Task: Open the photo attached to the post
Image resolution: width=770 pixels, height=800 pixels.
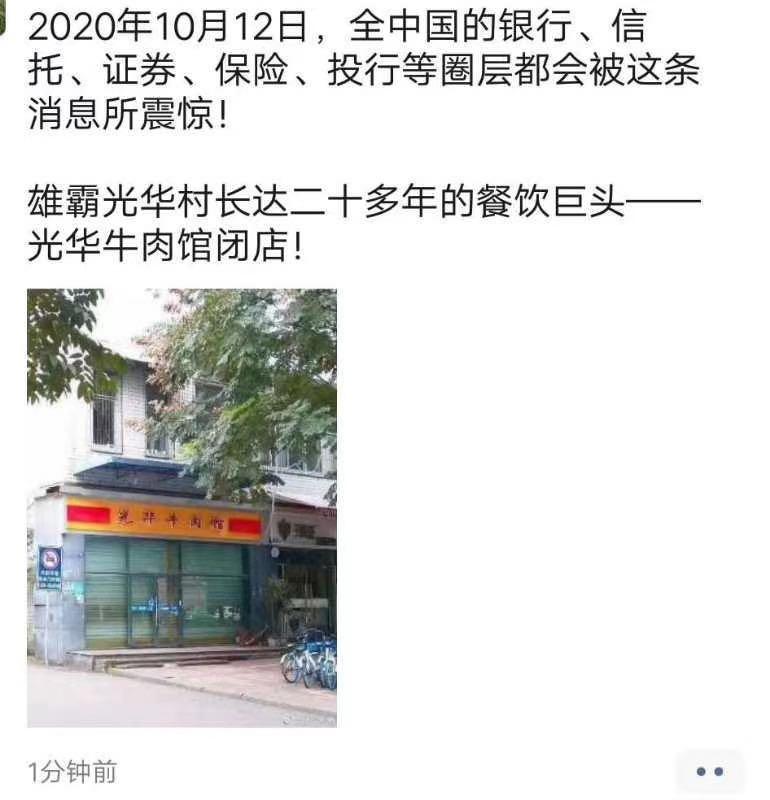Action: (182, 508)
